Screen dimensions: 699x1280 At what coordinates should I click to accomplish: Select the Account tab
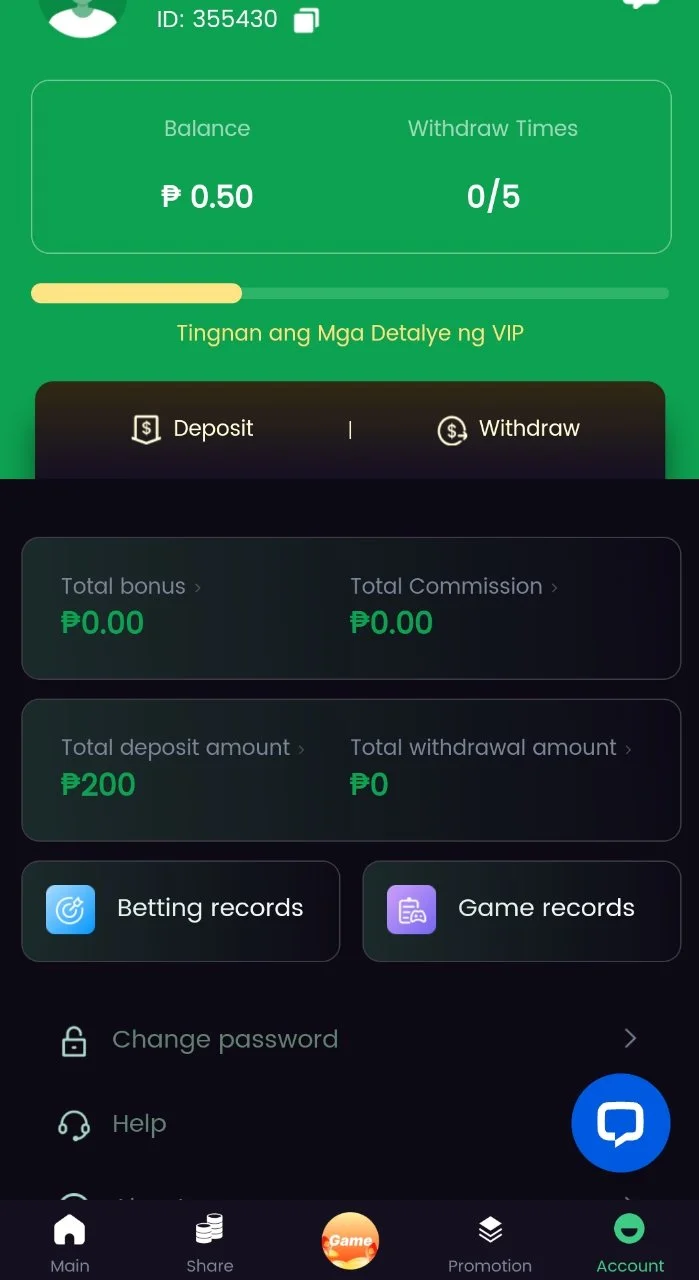(x=630, y=1243)
